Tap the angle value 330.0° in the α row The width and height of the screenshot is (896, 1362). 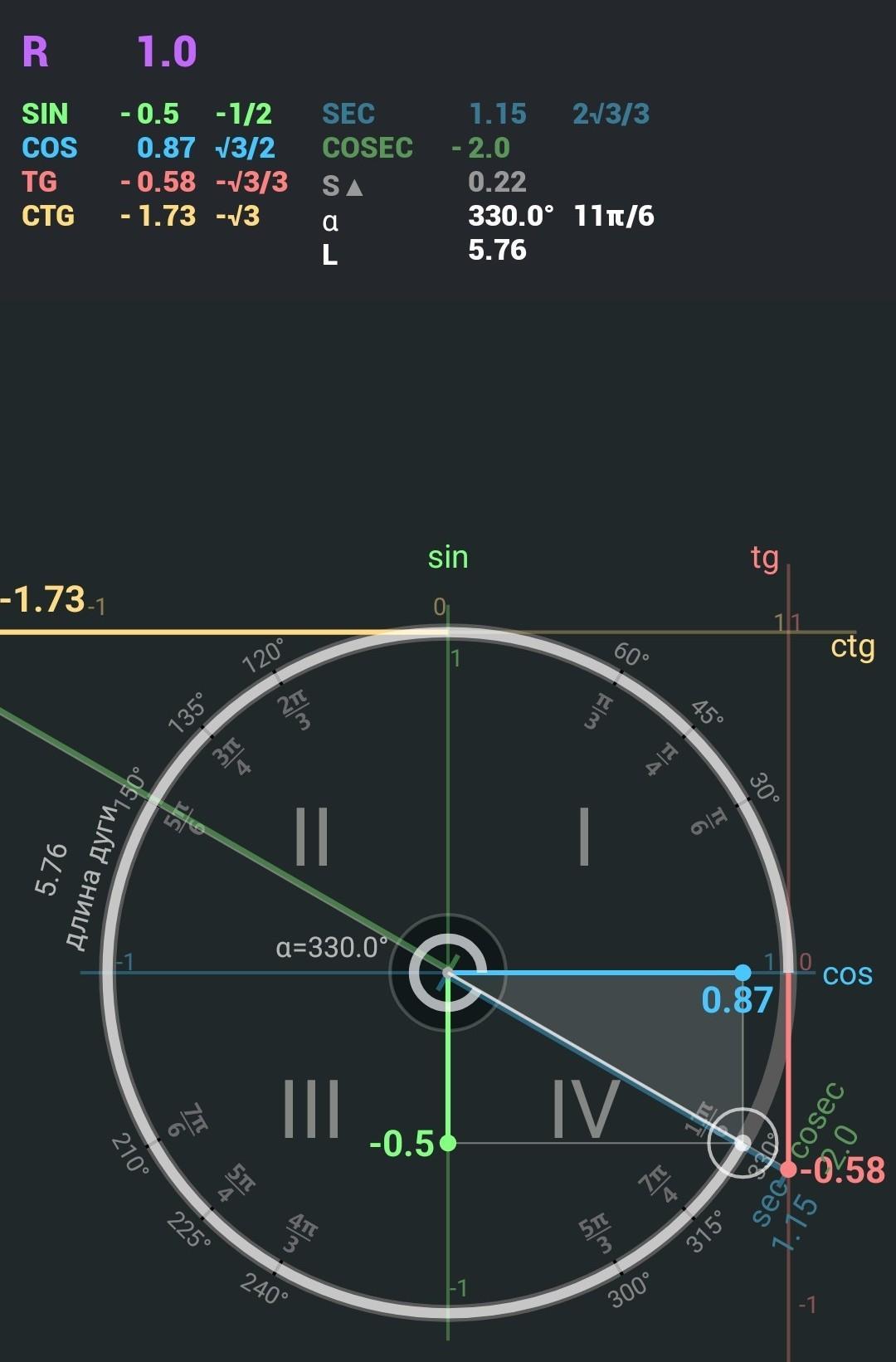click(x=510, y=216)
